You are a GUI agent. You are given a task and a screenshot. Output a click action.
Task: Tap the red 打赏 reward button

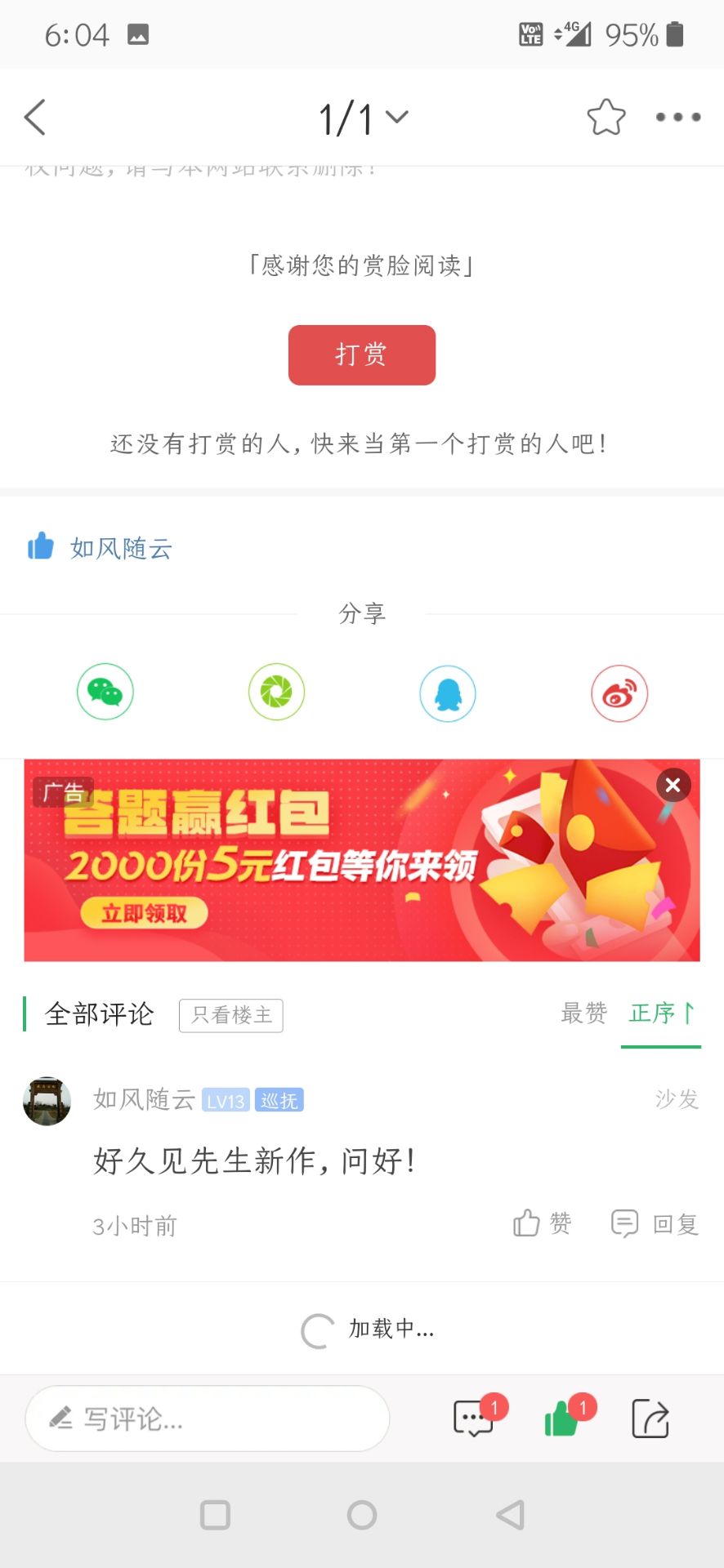(x=361, y=354)
